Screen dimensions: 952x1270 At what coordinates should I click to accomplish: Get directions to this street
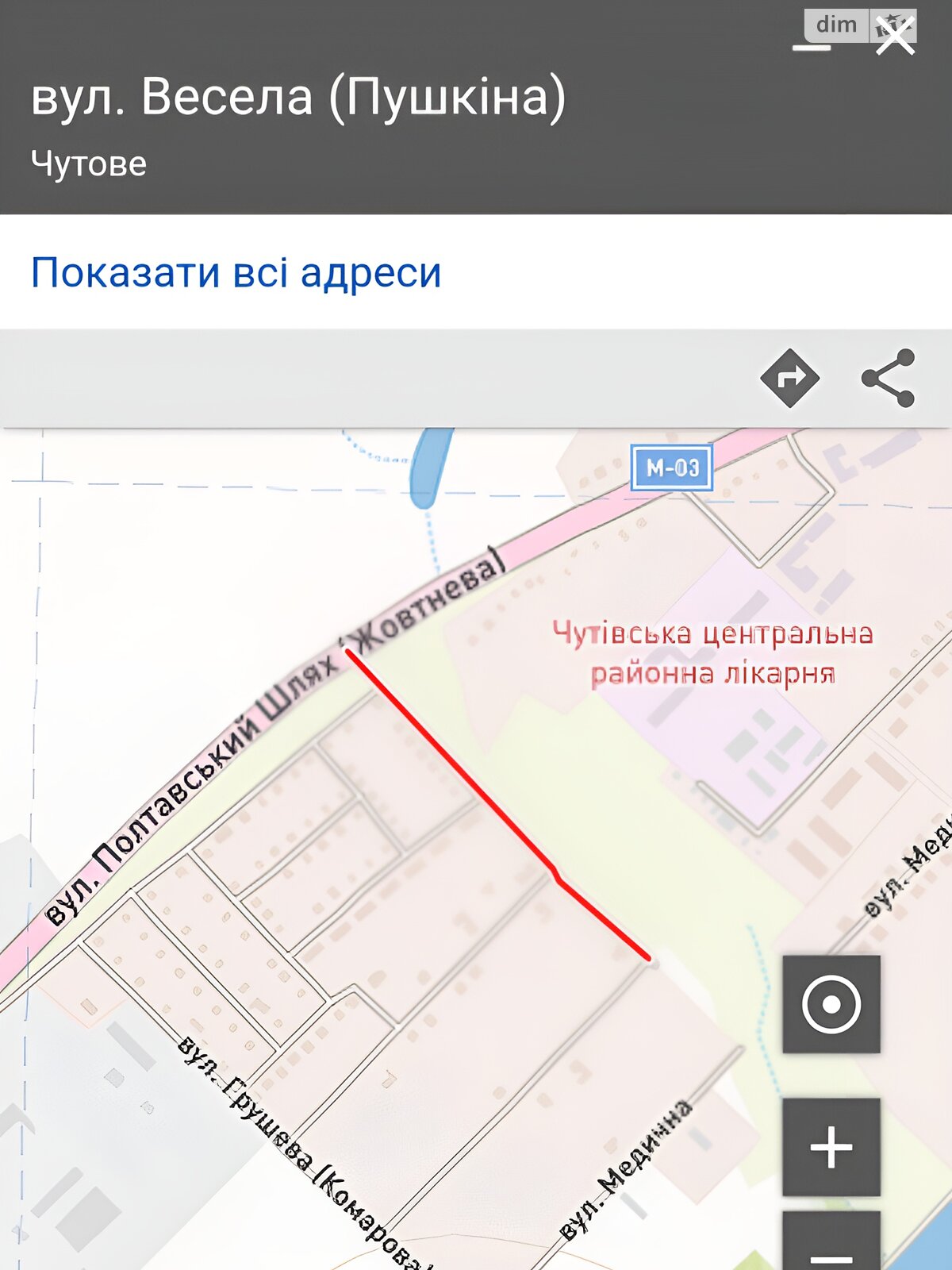[789, 378]
